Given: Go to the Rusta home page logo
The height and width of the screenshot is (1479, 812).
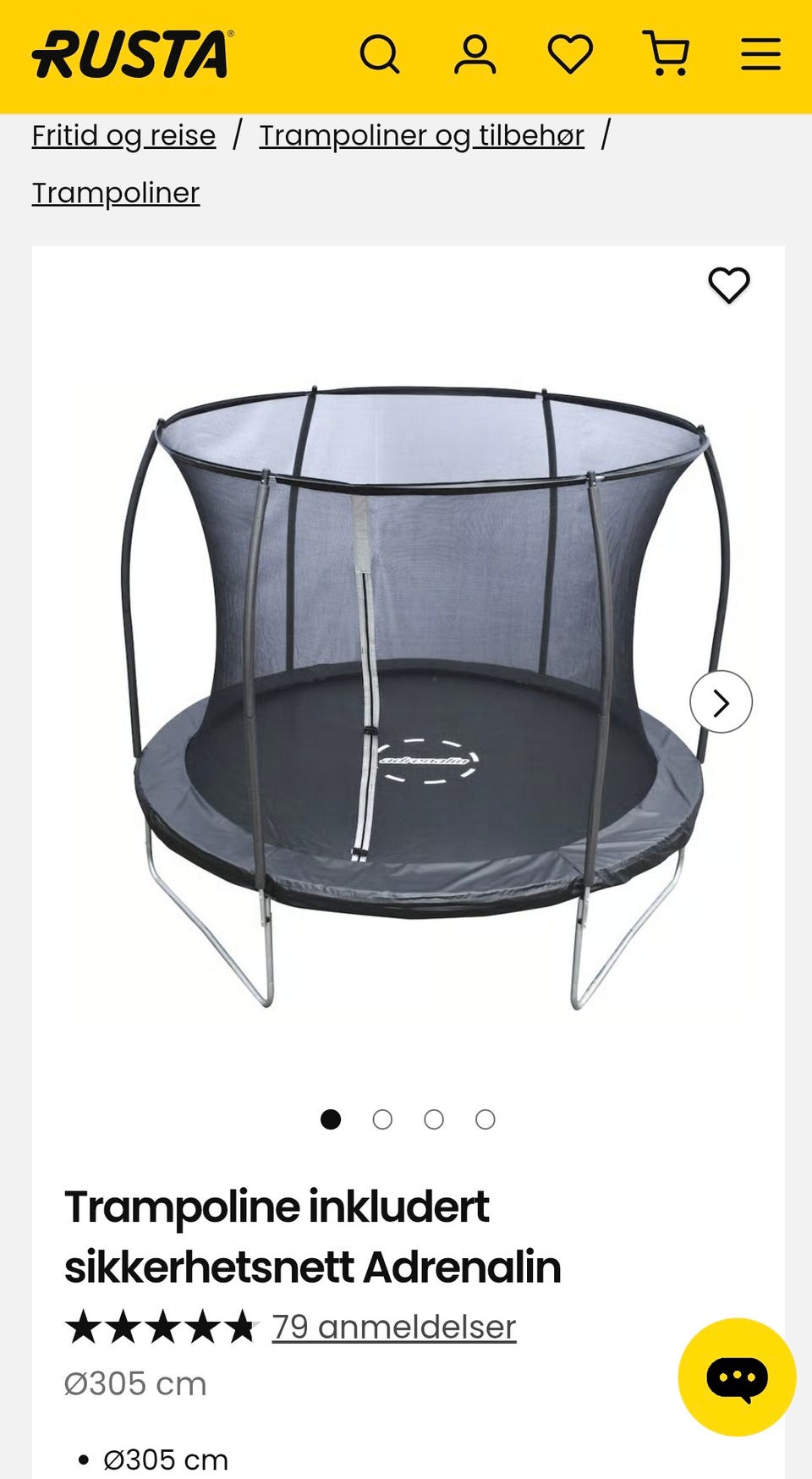Looking at the screenshot, I should pyautogui.click(x=133, y=55).
